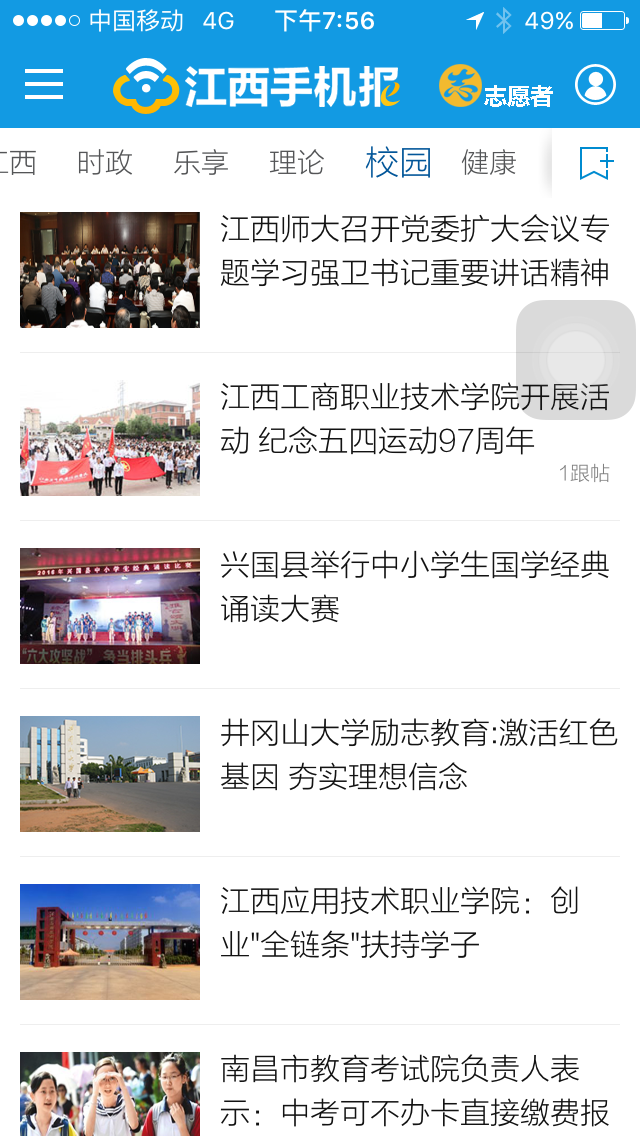Switch to the 时政 tab
Screen dimensions: 640x1136
[x=105, y=162]
